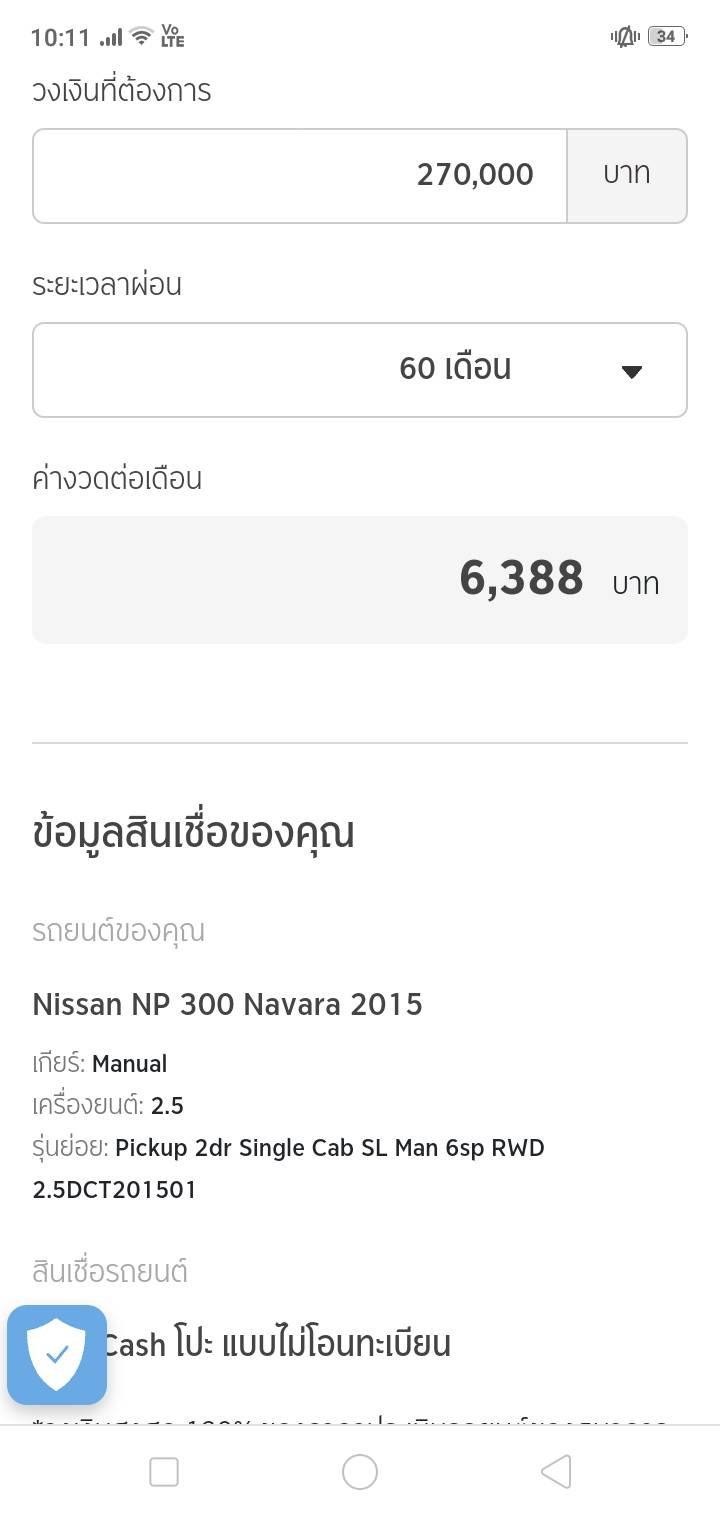Edit the 270,000 baht loan amount field

(x=300, y=176)
